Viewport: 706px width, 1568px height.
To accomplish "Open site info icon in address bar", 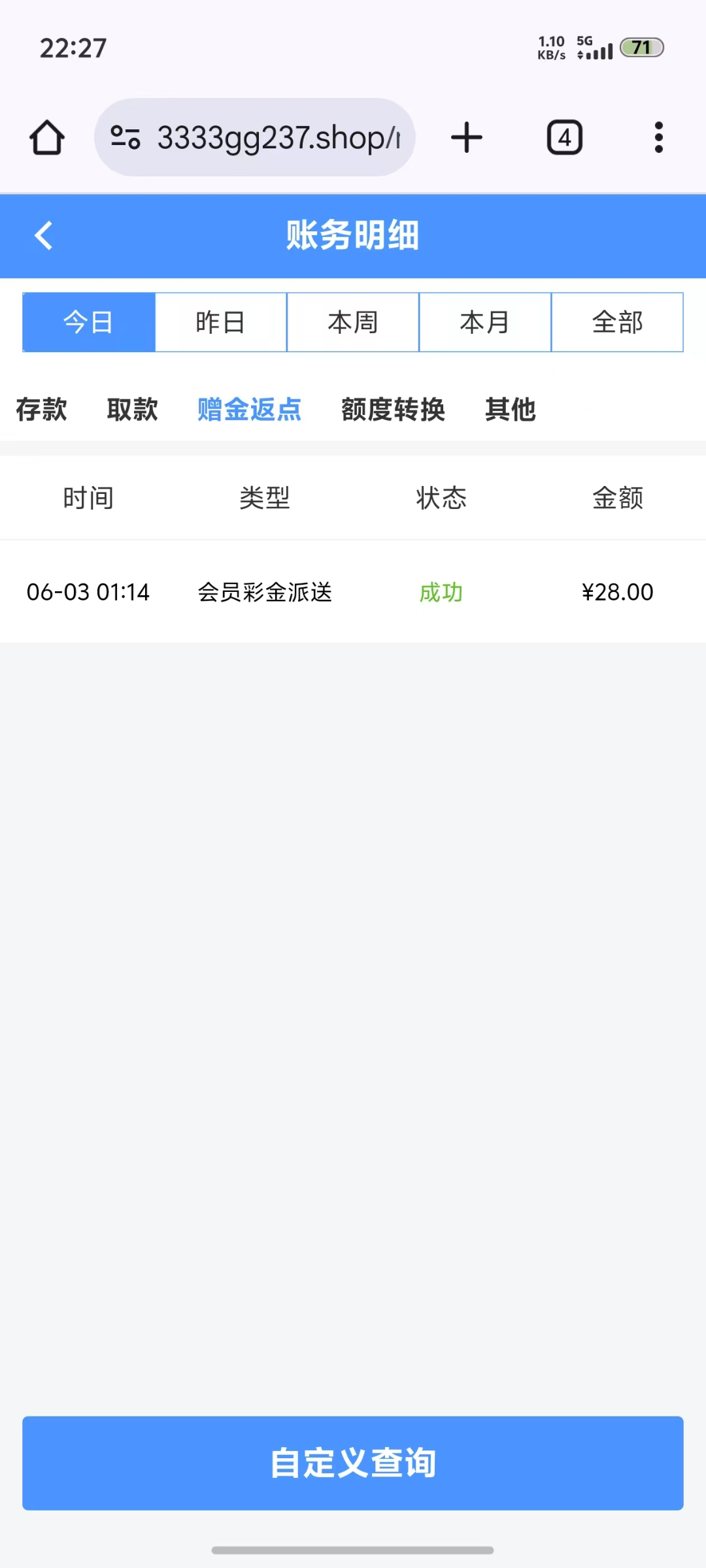I will click(125, 137).
